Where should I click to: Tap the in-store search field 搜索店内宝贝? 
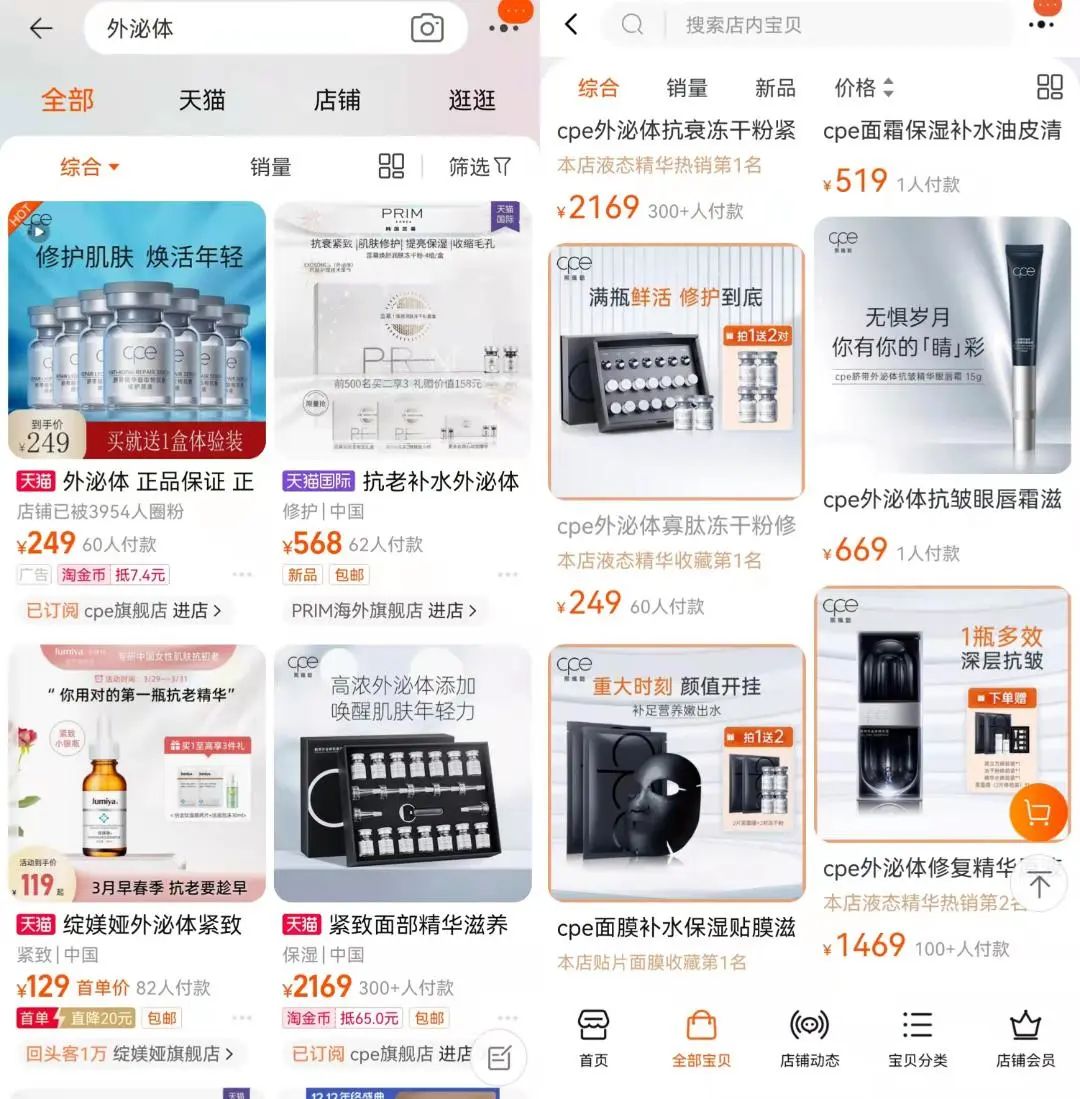[x=800, y=25]
